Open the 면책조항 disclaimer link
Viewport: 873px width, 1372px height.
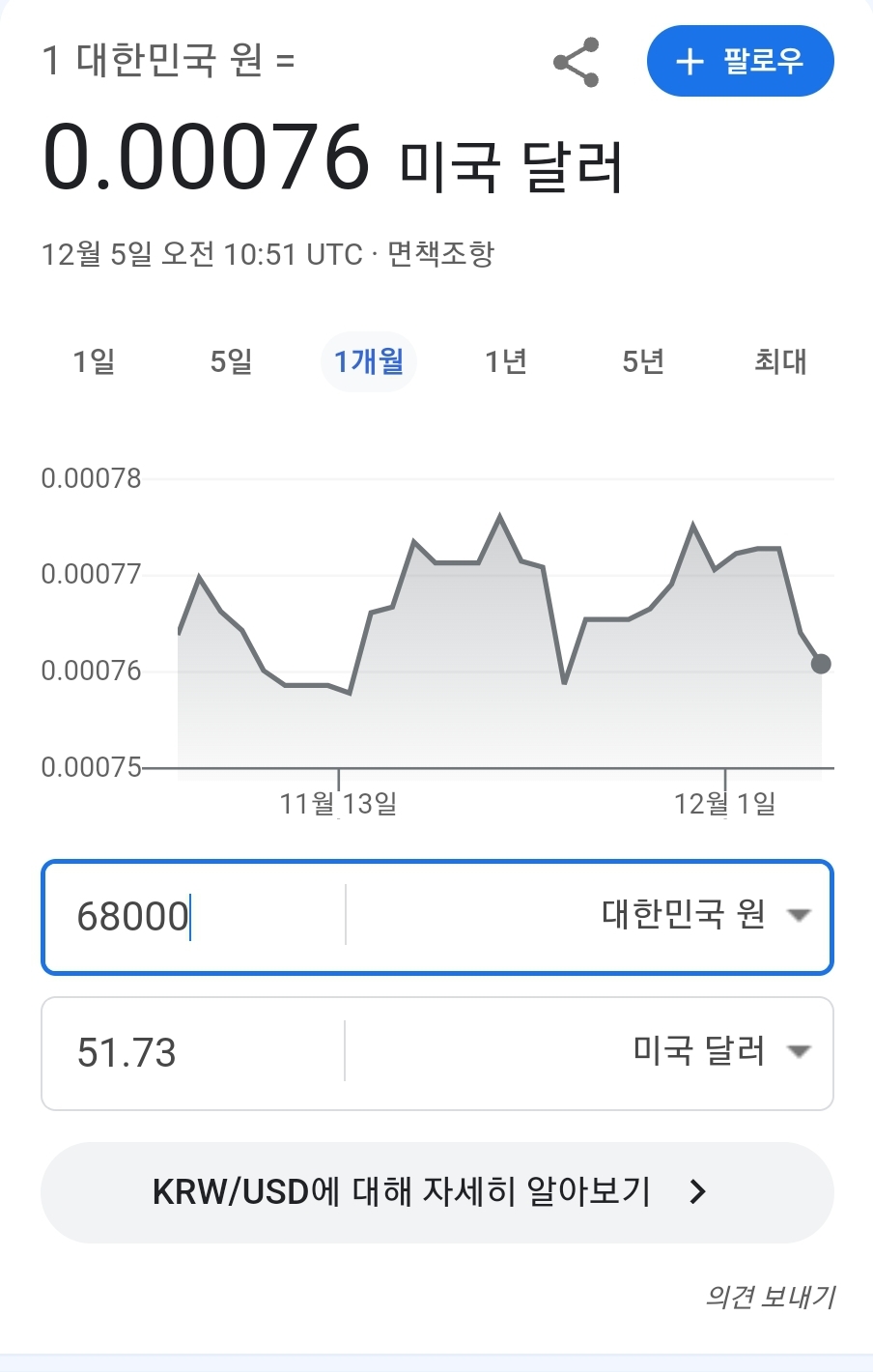coord(441,254)
